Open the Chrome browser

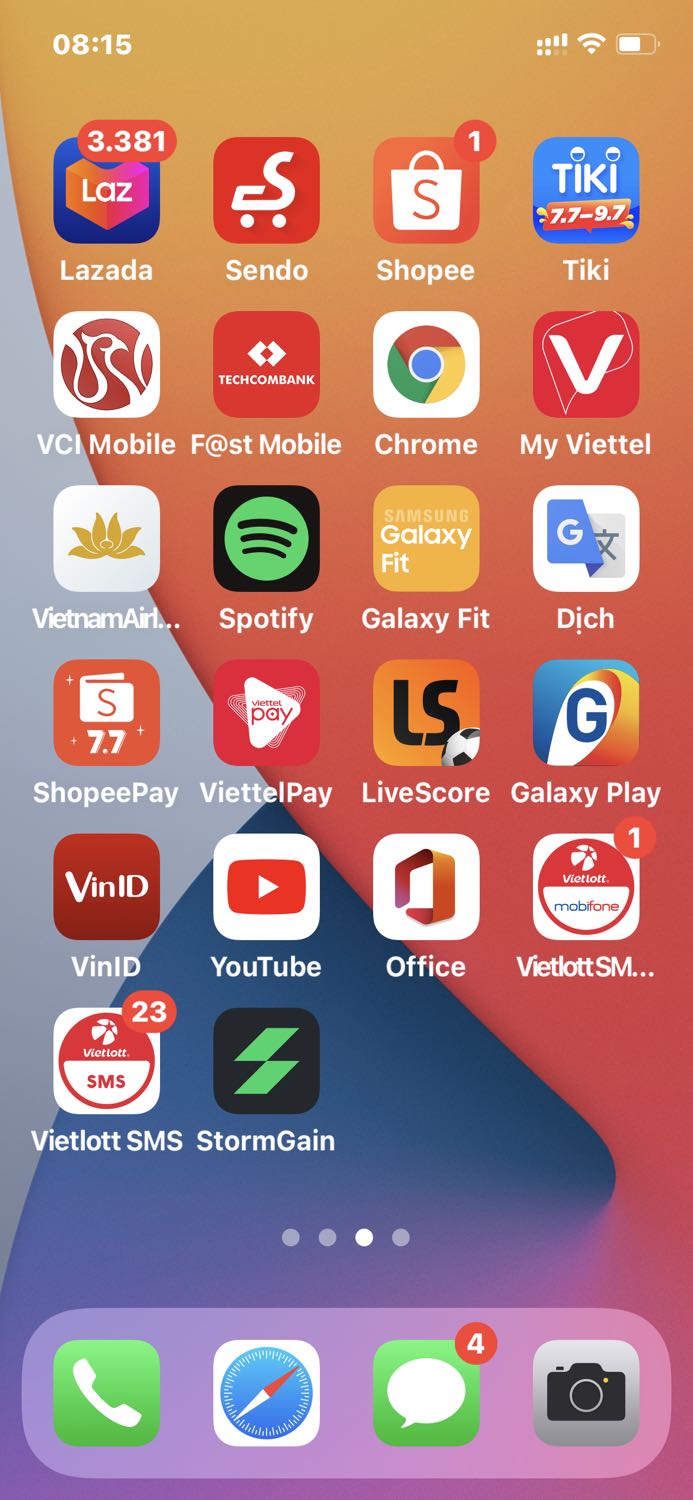point(426,365)
